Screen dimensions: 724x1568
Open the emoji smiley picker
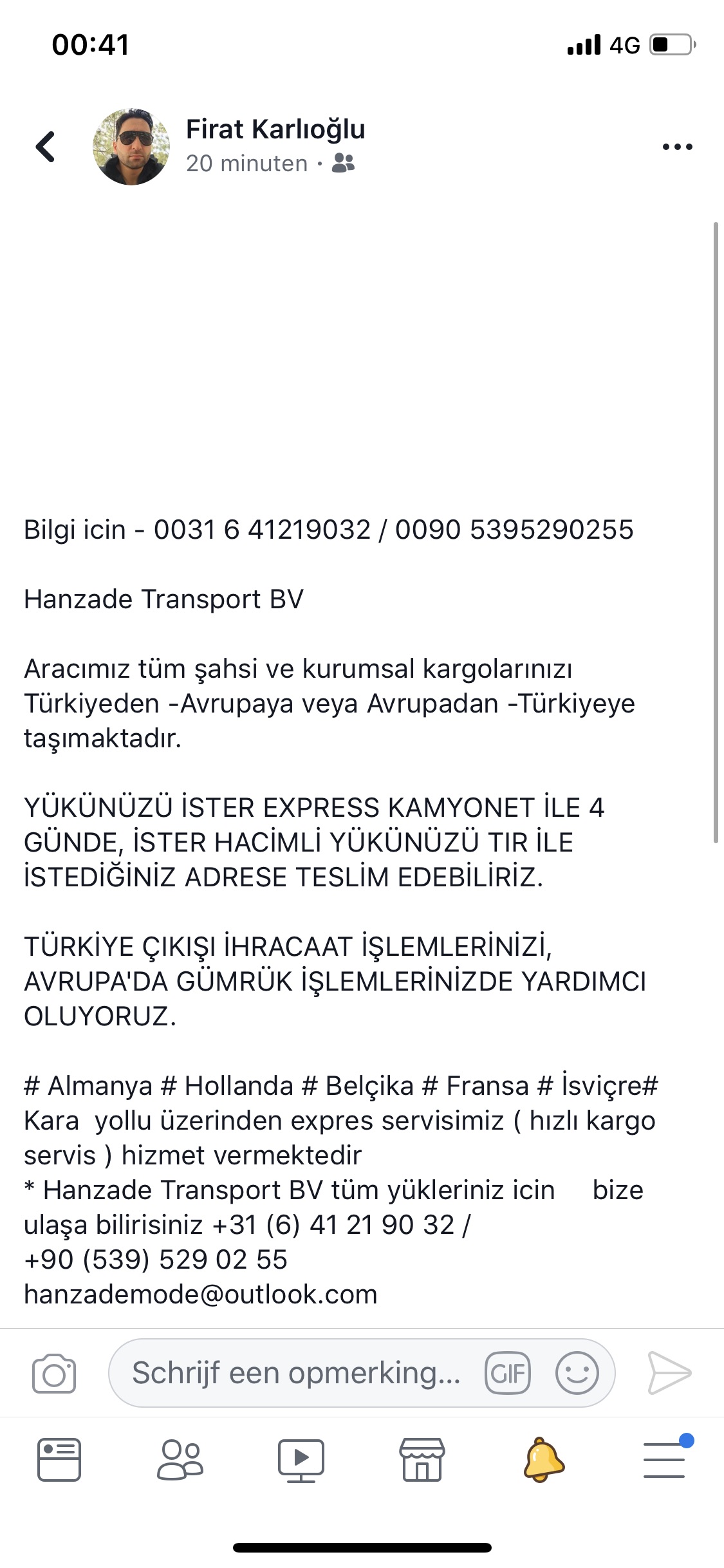[577, 1373]
